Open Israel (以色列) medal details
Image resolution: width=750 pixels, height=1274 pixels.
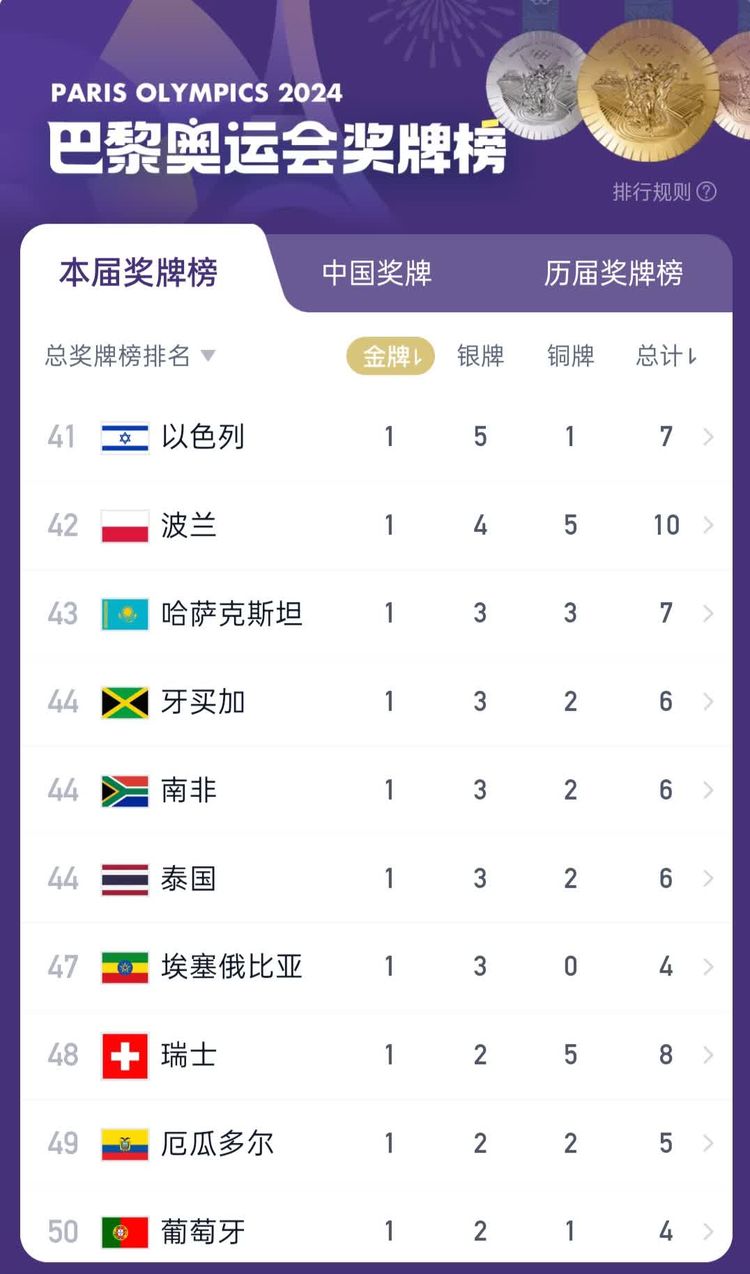376,437
